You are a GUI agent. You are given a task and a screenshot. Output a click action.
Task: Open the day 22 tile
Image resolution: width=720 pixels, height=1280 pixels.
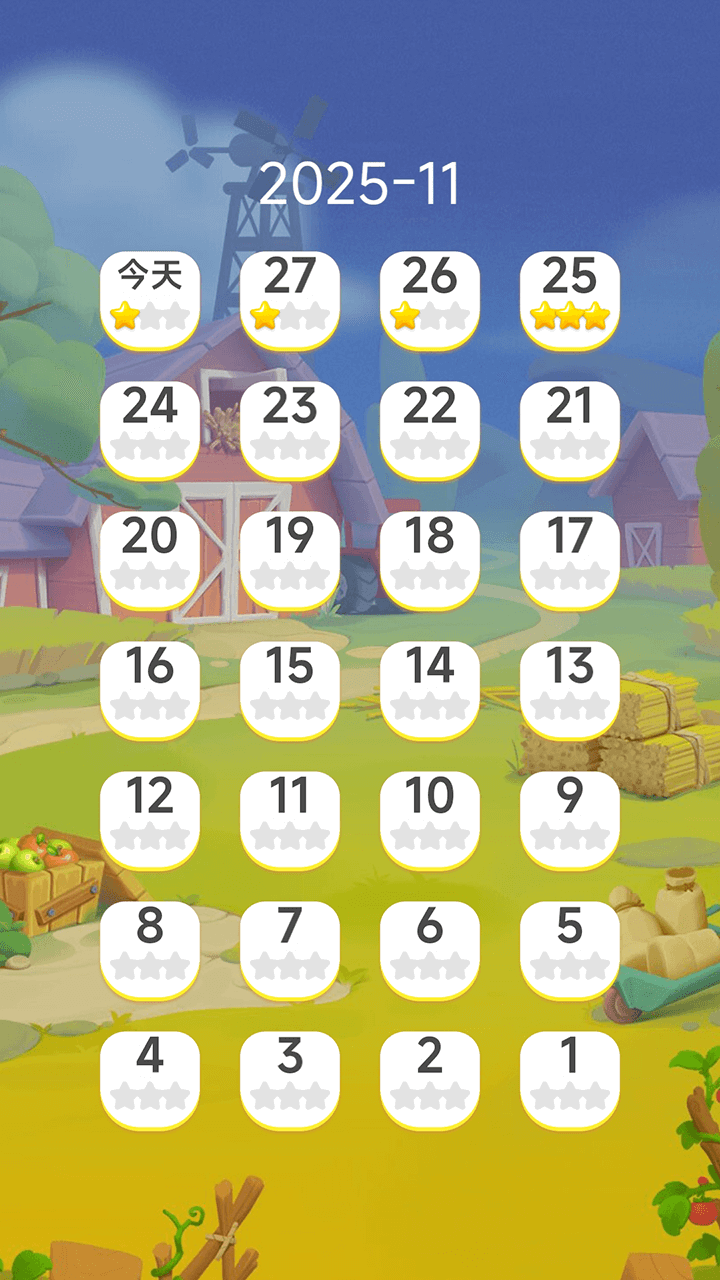point(430,430)
